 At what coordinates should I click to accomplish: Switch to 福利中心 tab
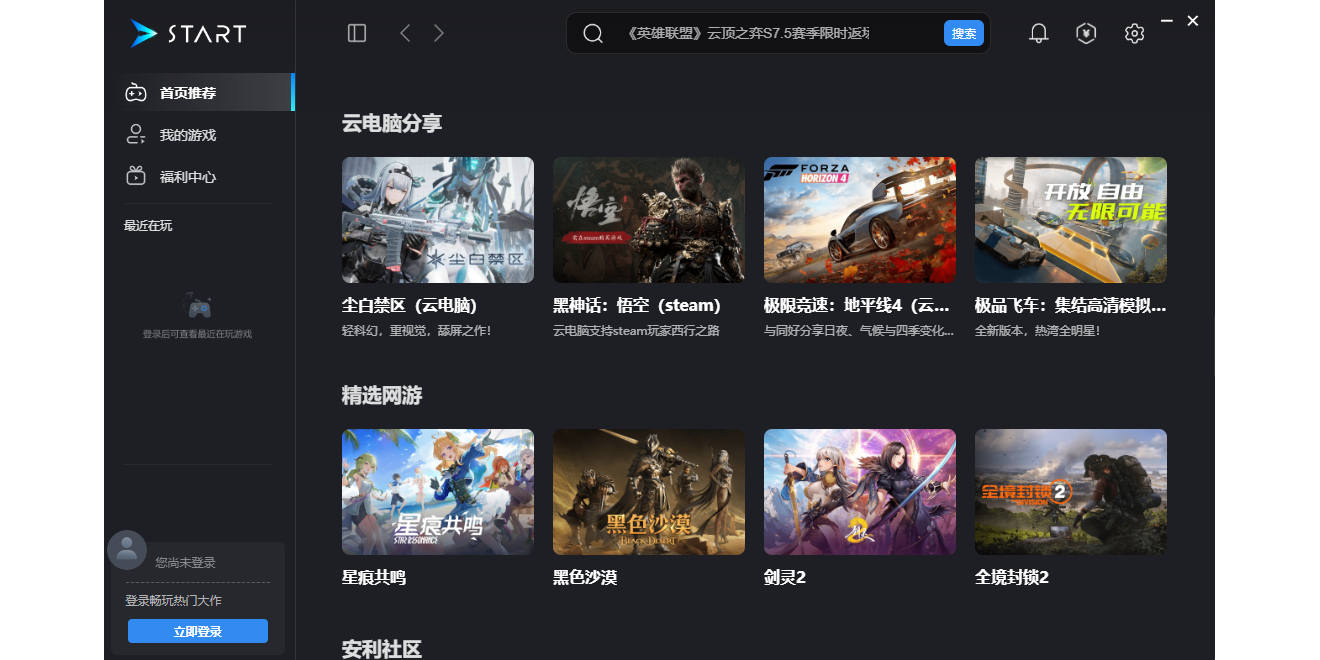(x=187, y=177)
